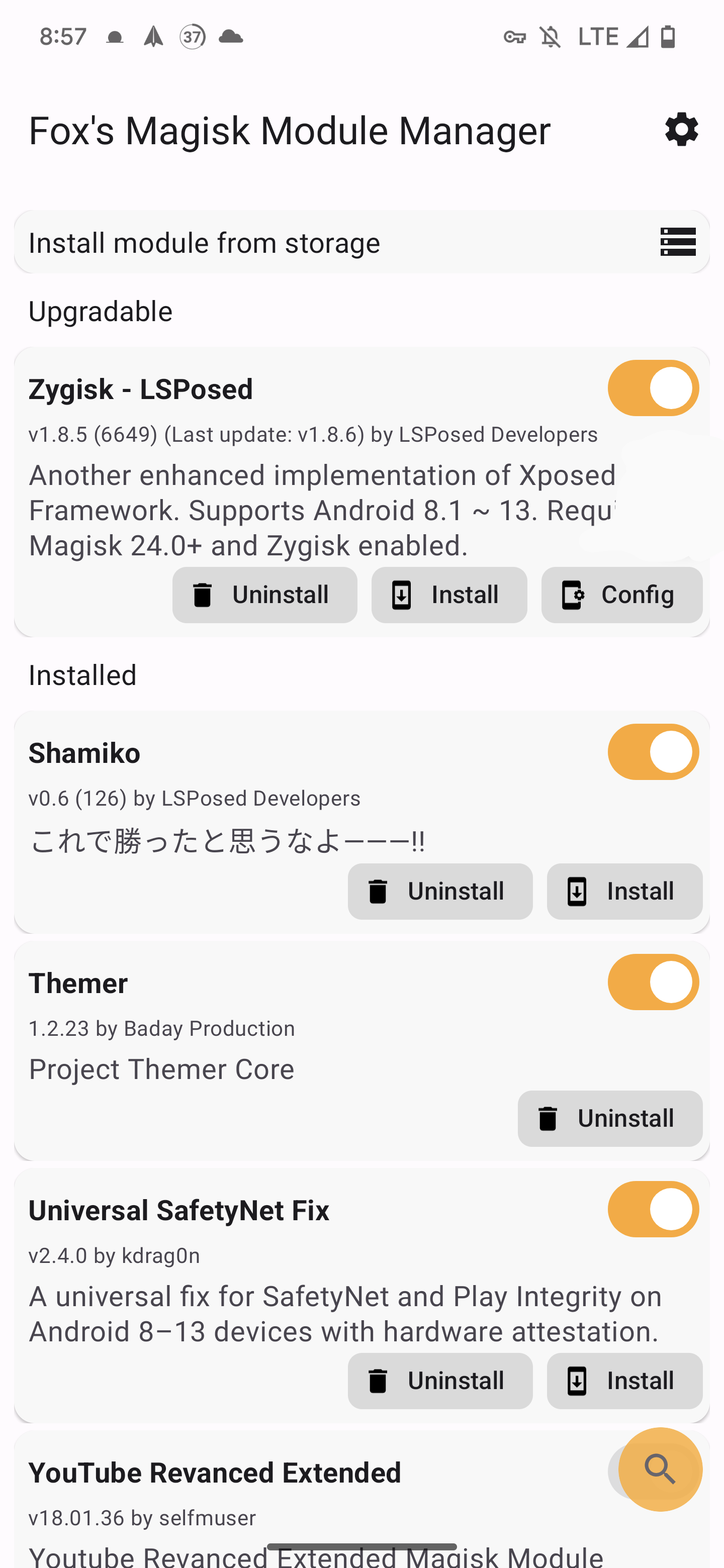
Task: Click the list icon beside Install module from storage
Action: pos(678,242)
